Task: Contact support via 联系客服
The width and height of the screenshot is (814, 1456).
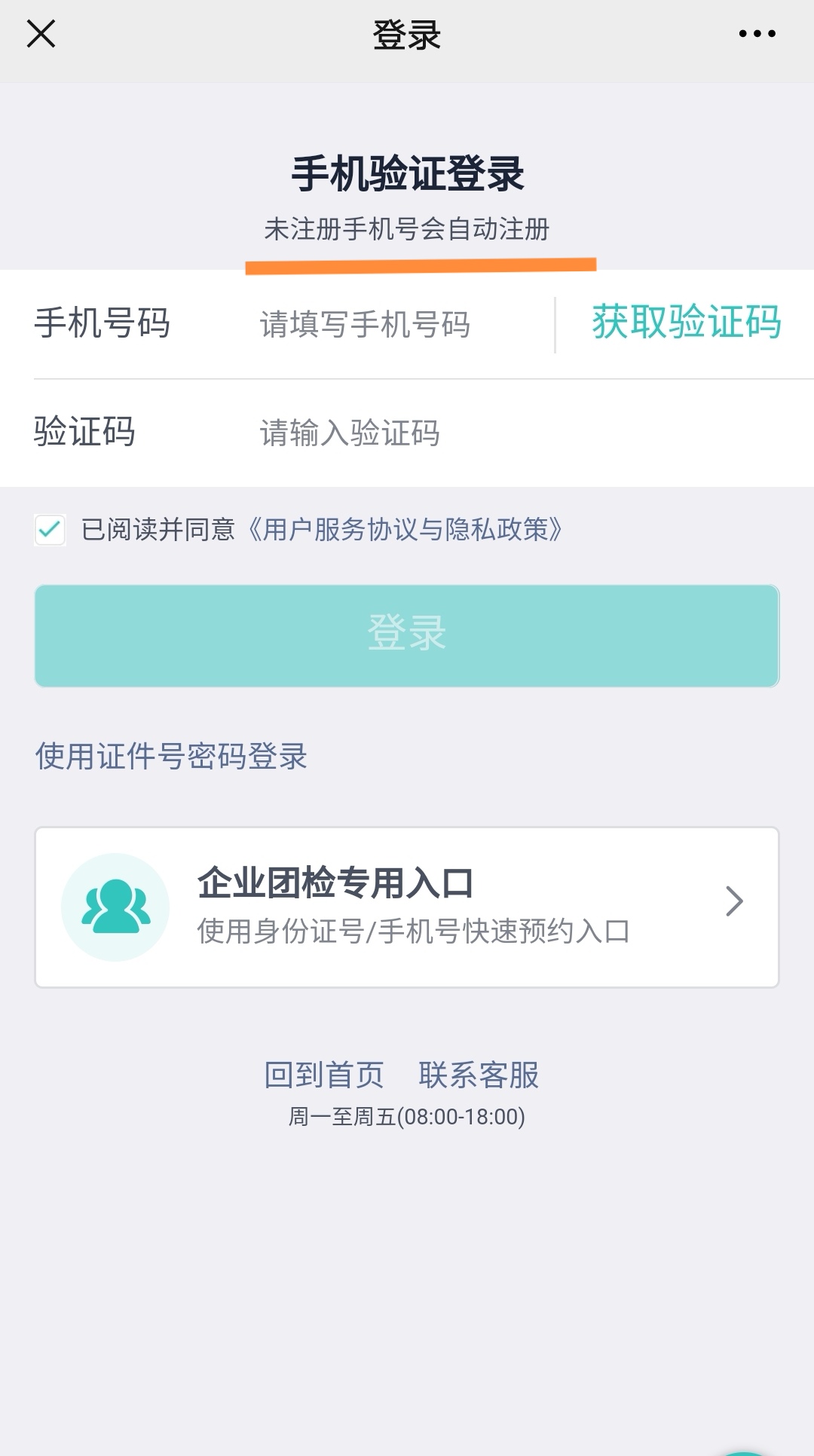Action: pyautogui.click(x=479, y=1075)
